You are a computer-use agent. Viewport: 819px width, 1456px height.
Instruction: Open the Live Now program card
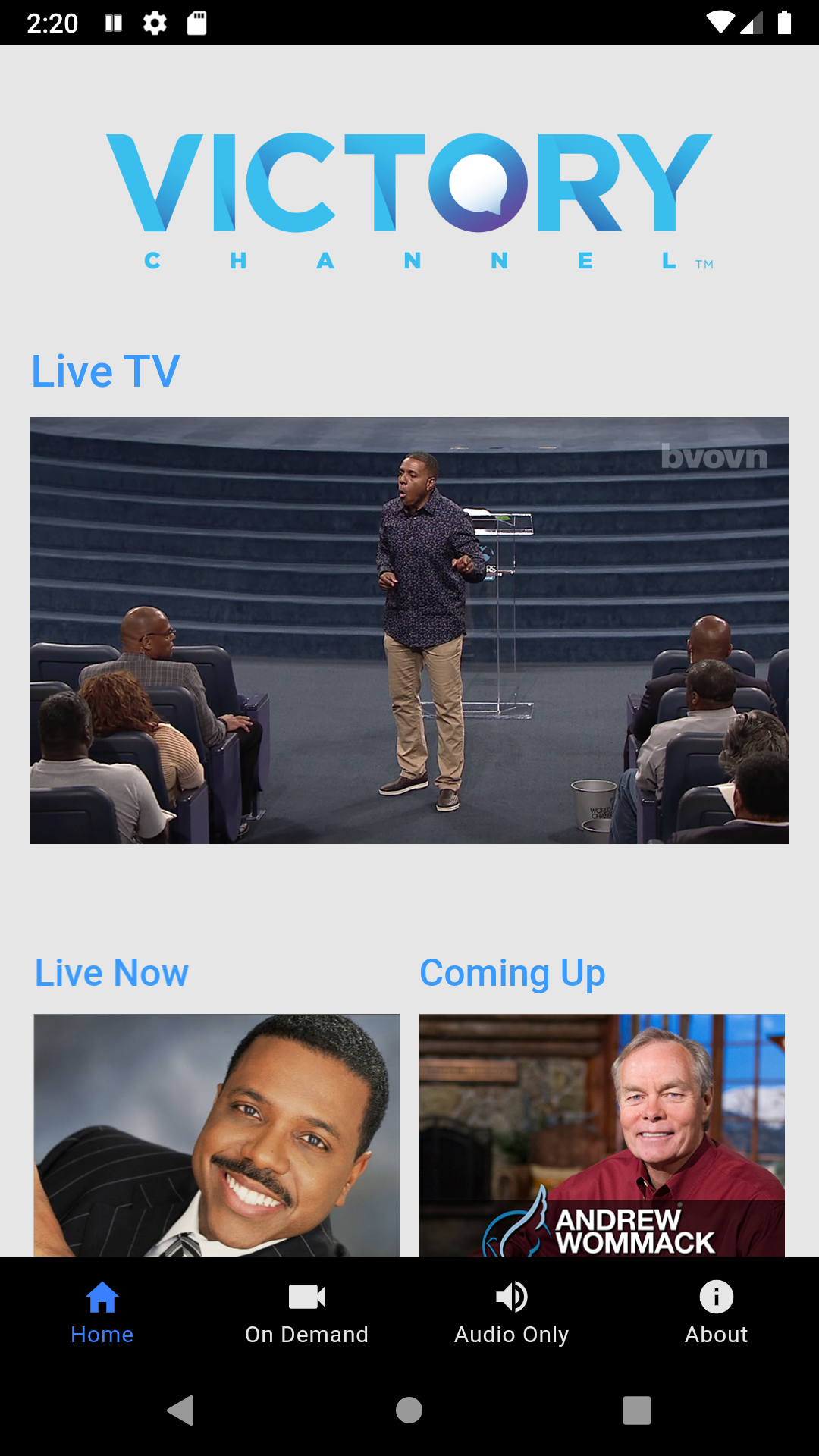pyautogui.click(x=217, y=1134)
